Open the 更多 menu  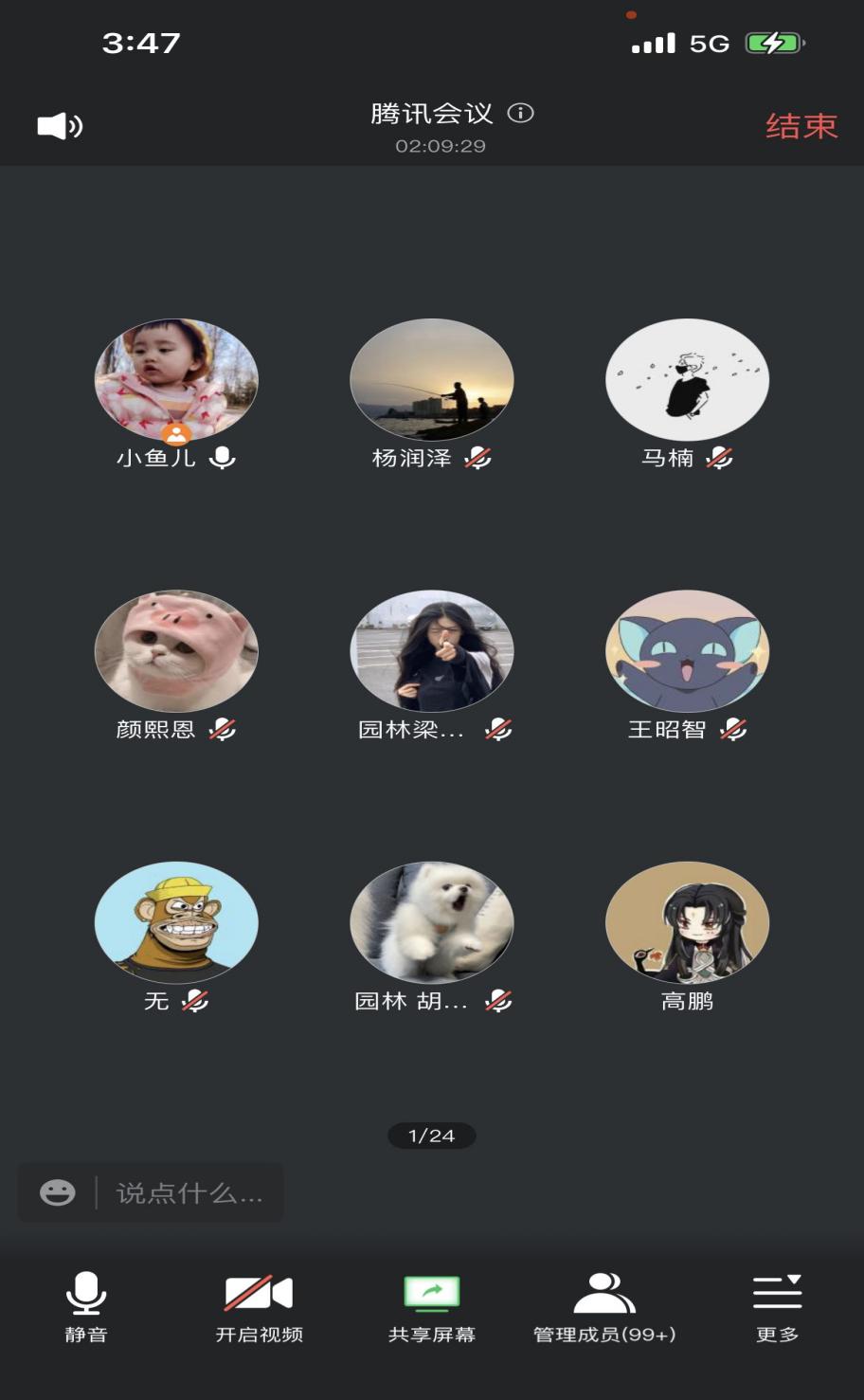[x=777, y=1306]
